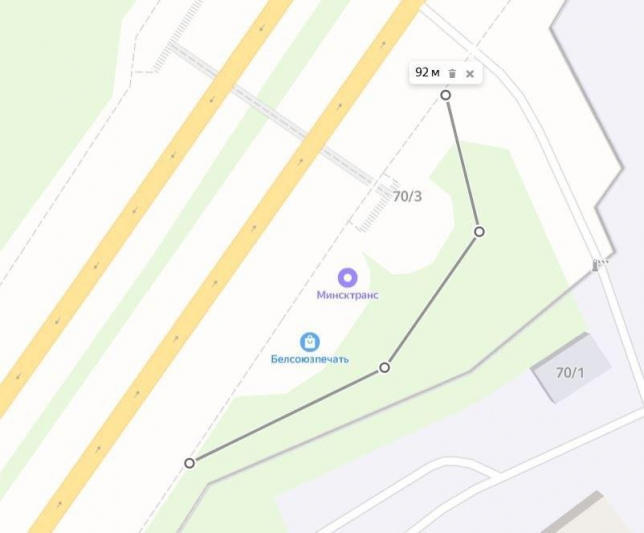Select the ruler start point near the road
The height and width of the screenshot is (533, 644).
point(189,463)
